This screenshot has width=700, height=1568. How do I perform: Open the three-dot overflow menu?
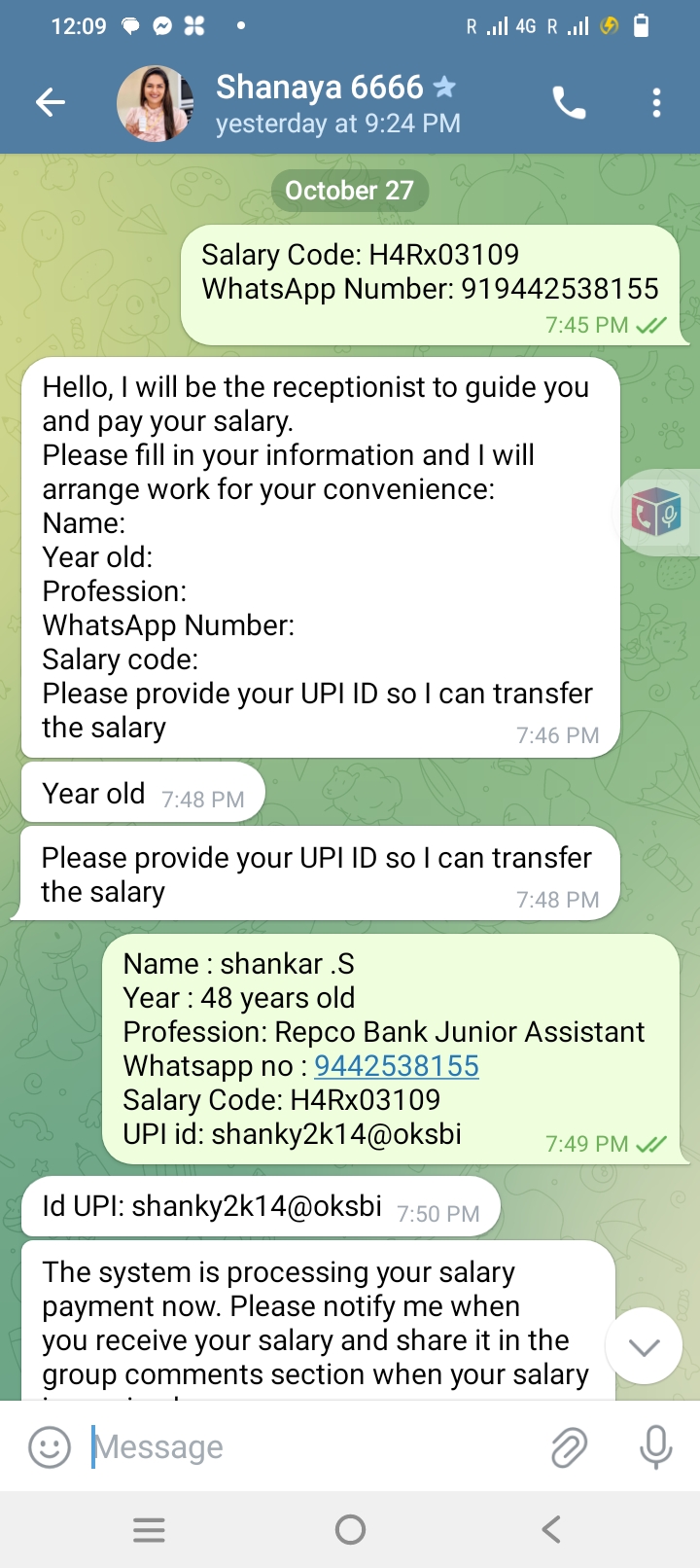[x=657, y=102]
